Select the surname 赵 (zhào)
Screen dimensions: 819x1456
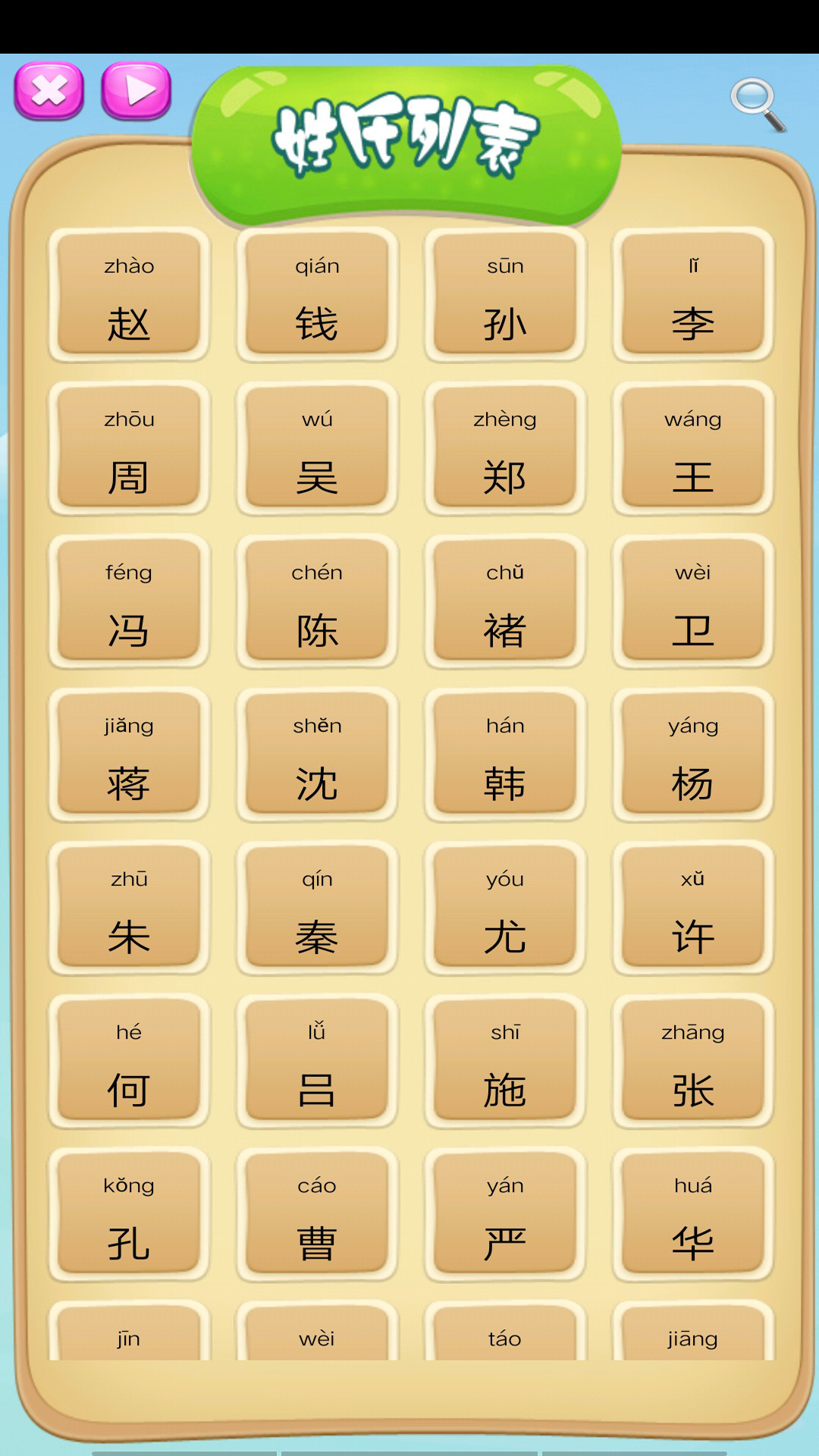(x=129, y=294)
